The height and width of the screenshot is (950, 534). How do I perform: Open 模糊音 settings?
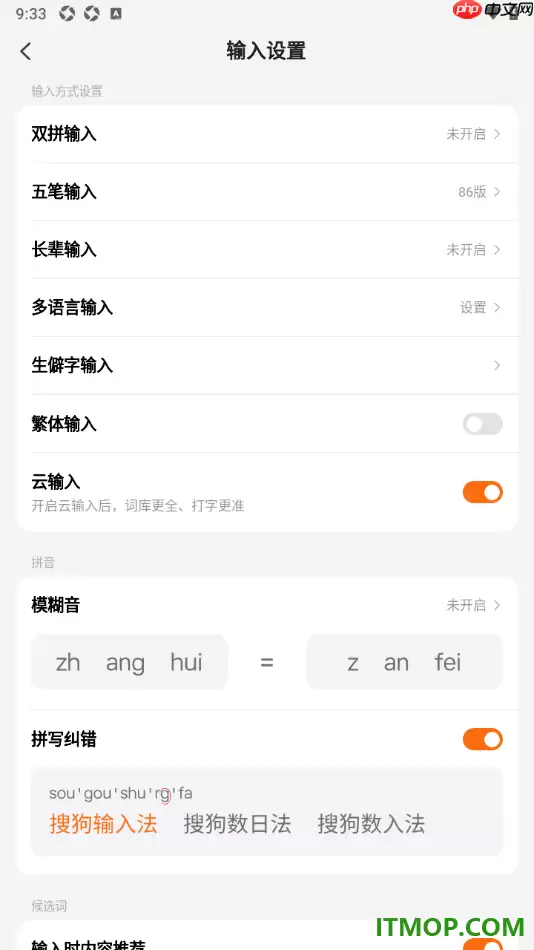click(267, 605)
